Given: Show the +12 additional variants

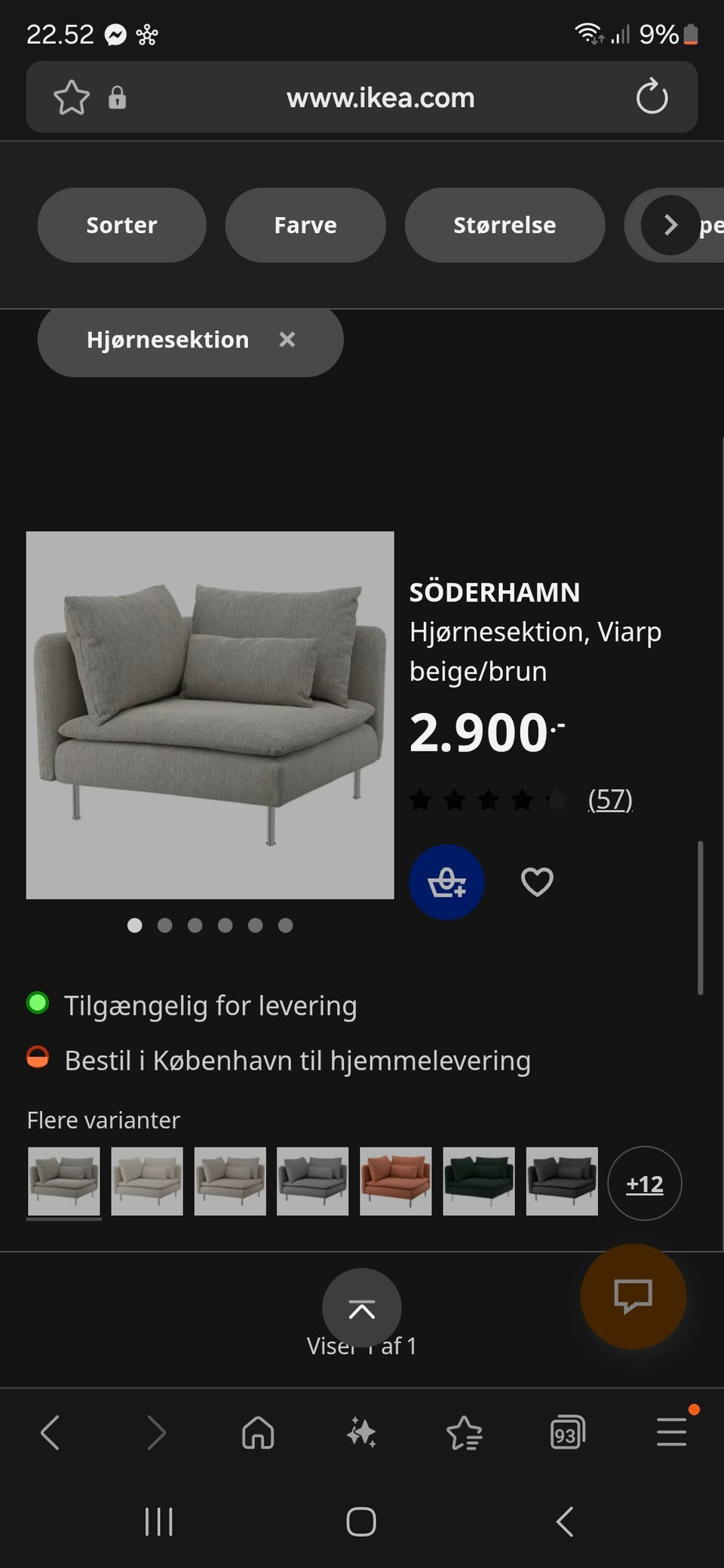Looking at the screenshot, I should point(644,1184).
